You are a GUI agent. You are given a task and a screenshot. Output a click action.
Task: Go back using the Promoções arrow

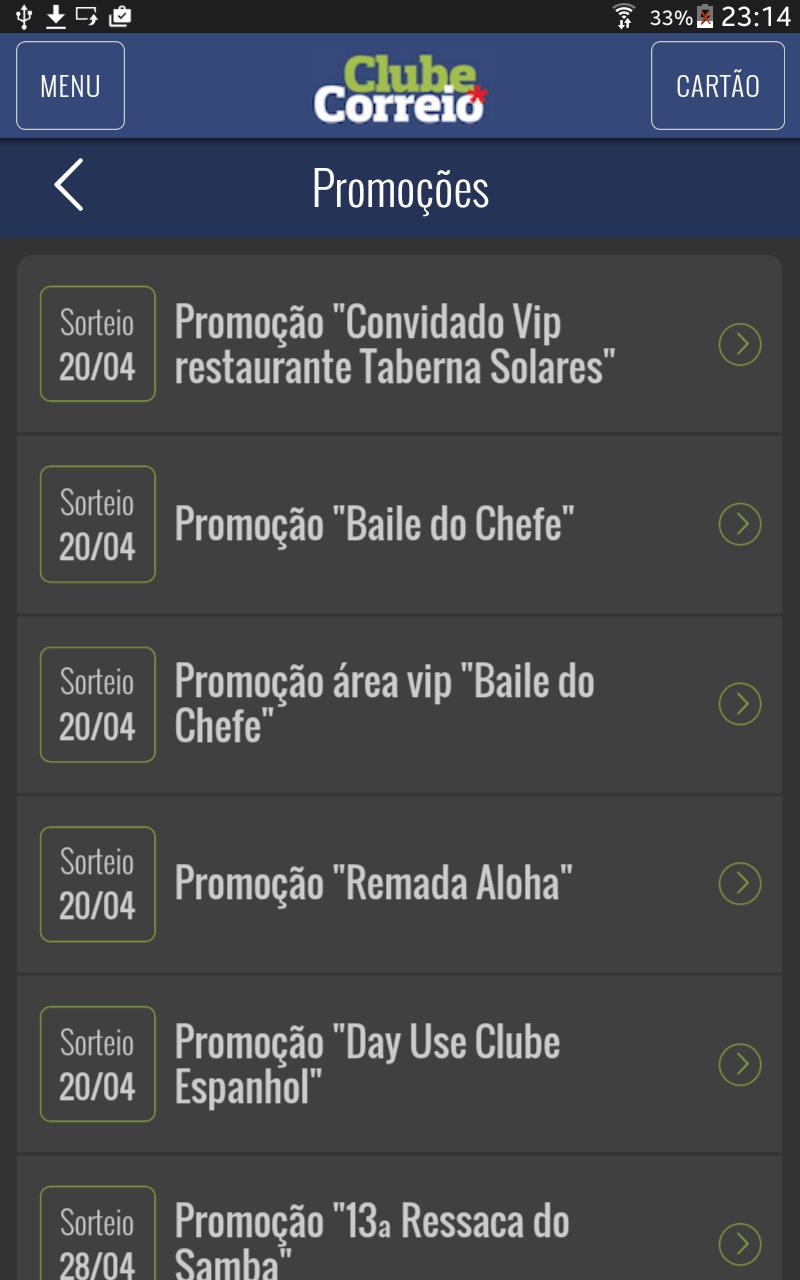point(68,185)
